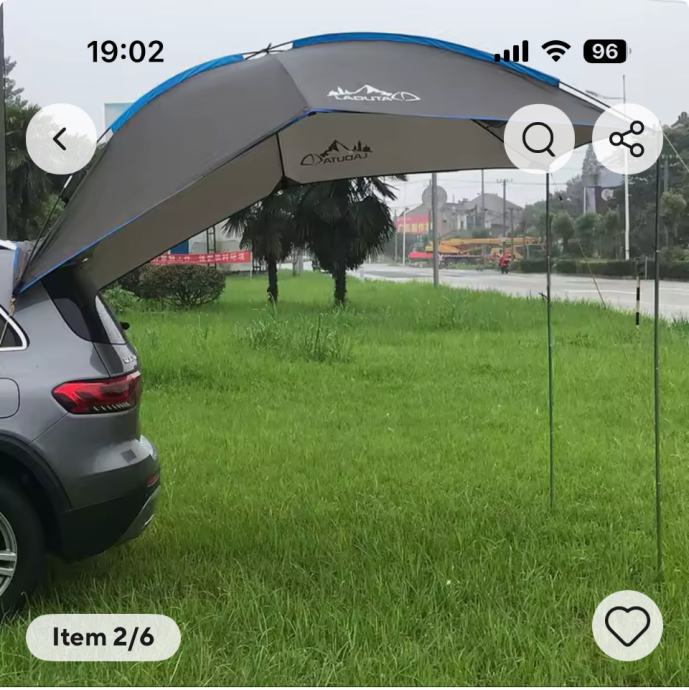
Task: Add this item to favorites with the heart
Action: point(627,625)
